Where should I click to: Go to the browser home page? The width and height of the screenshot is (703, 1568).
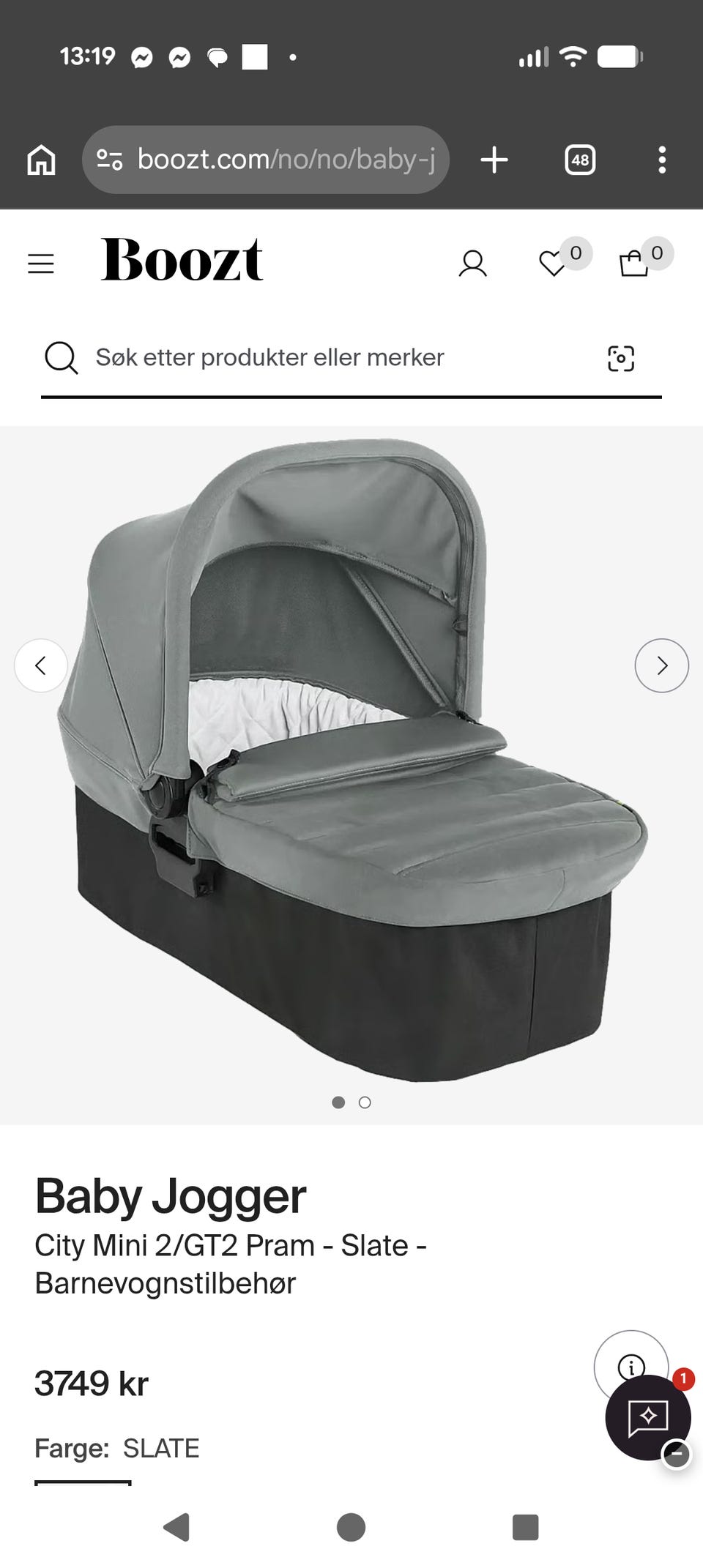tap(41, 160)
